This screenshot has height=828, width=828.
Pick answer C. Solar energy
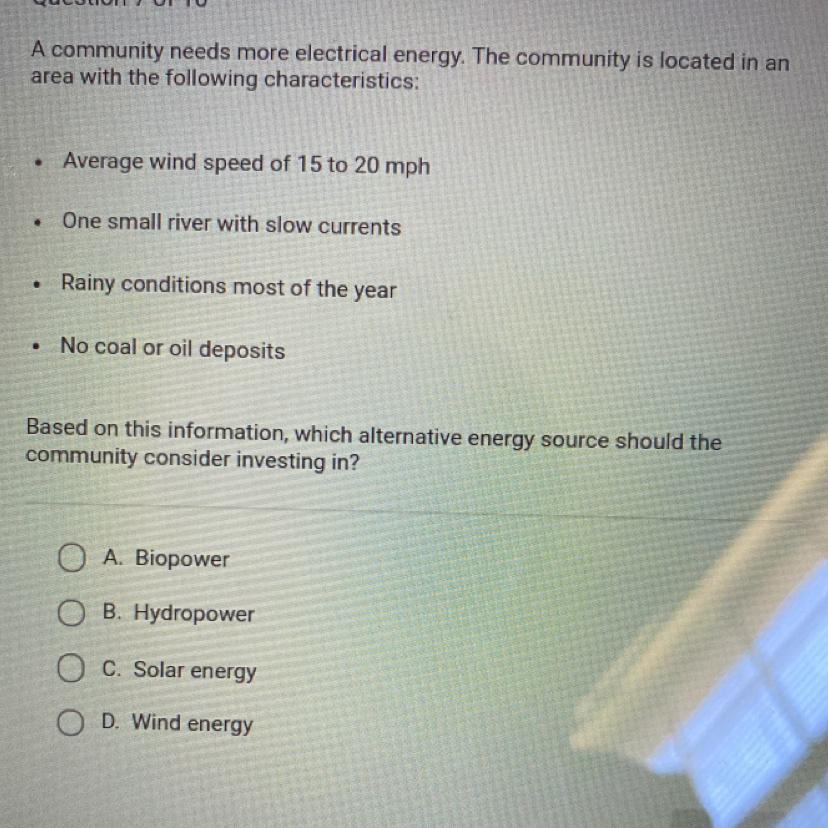(69, 668)
